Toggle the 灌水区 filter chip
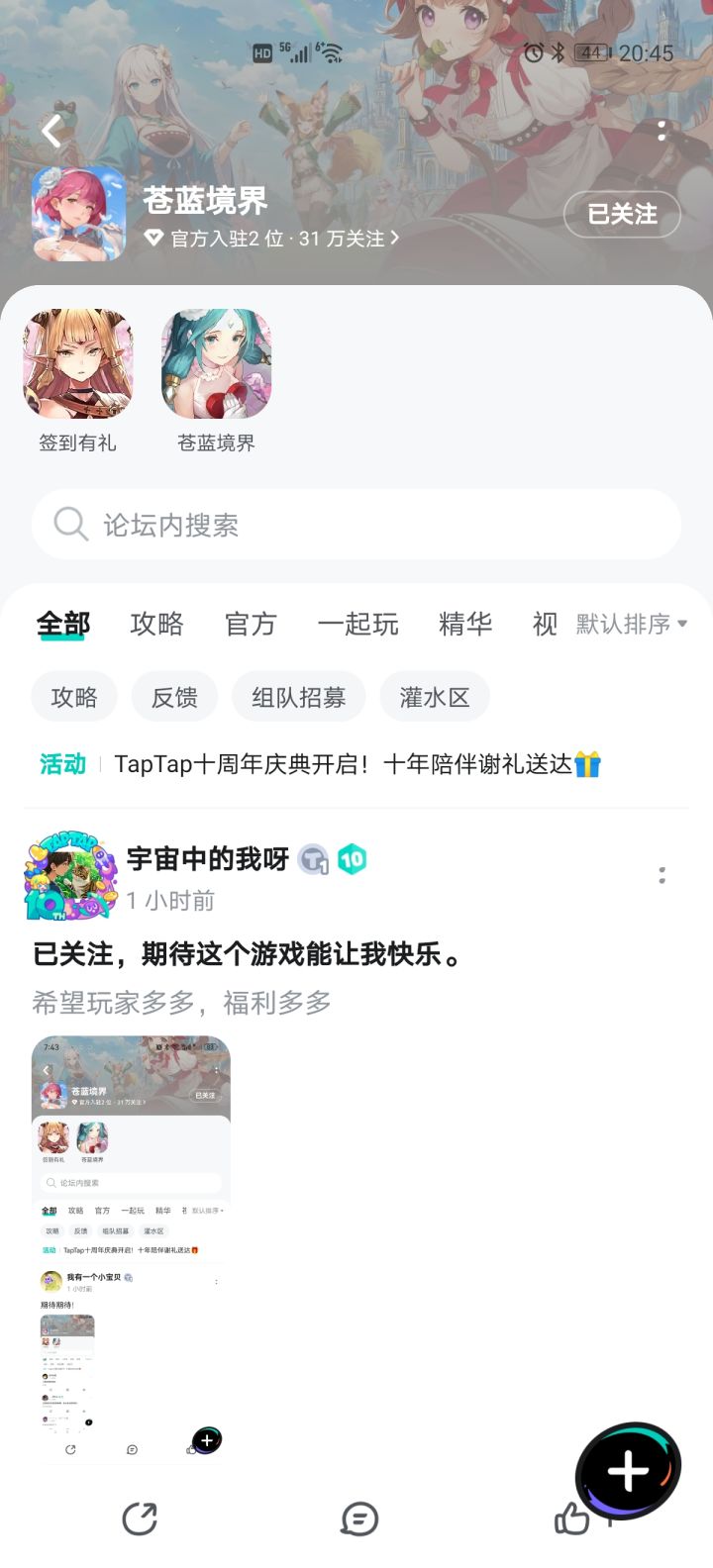713x1568 pixels. [434, 696]
